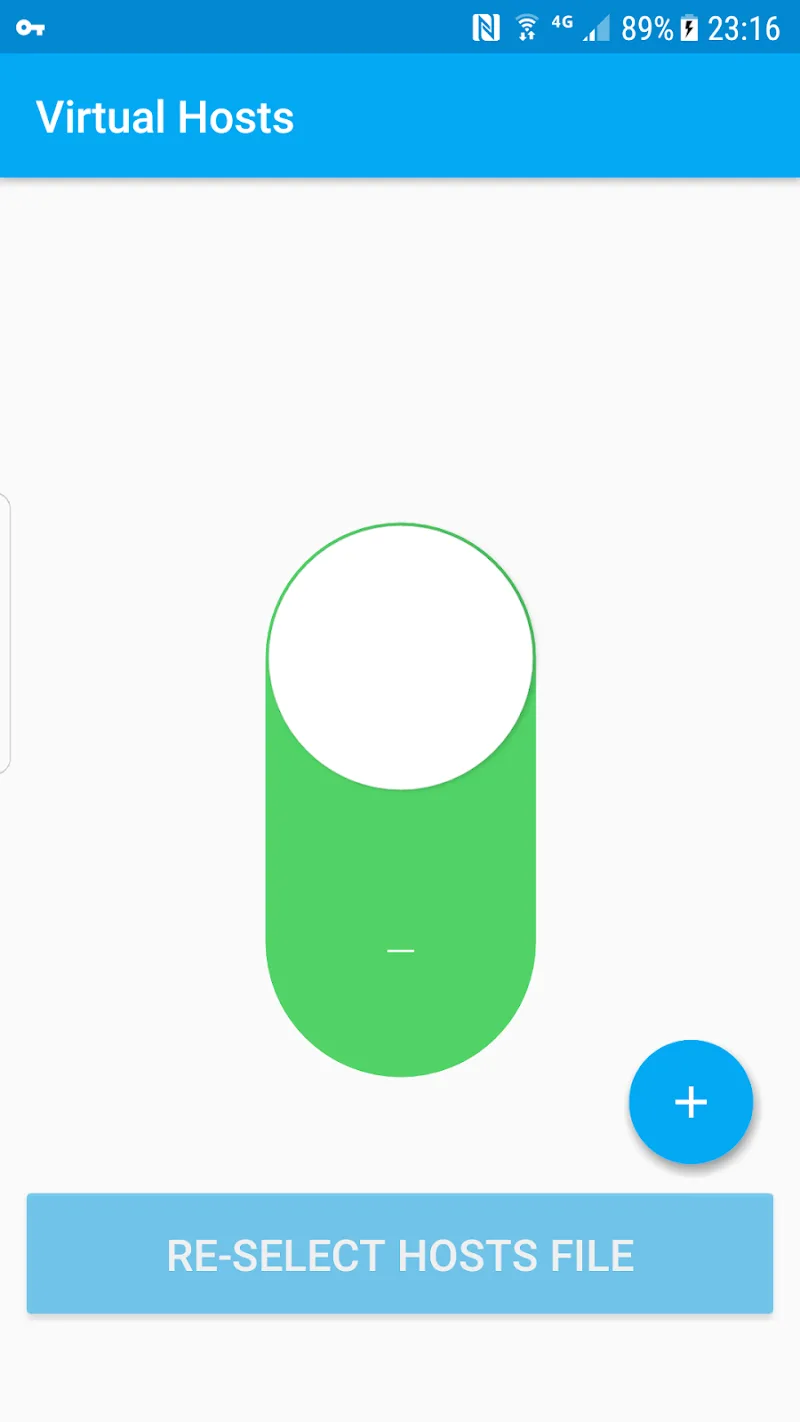The image size is (800, 1422).
Task: Tap Re-select Hosts File button
Action: 400,1254
